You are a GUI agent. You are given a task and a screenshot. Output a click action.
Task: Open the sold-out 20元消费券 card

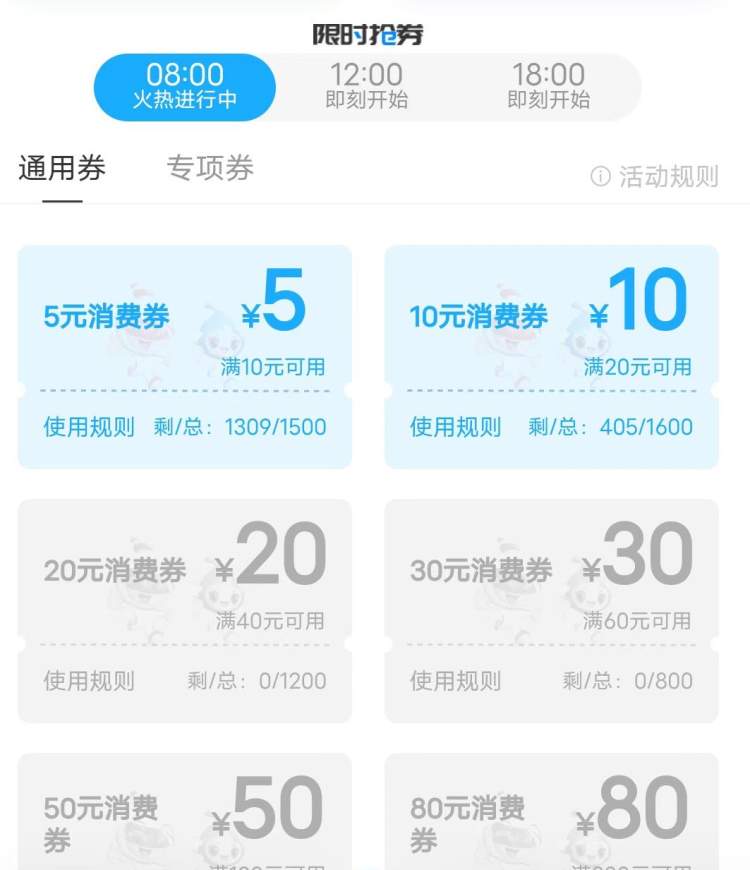click(185, 572)
